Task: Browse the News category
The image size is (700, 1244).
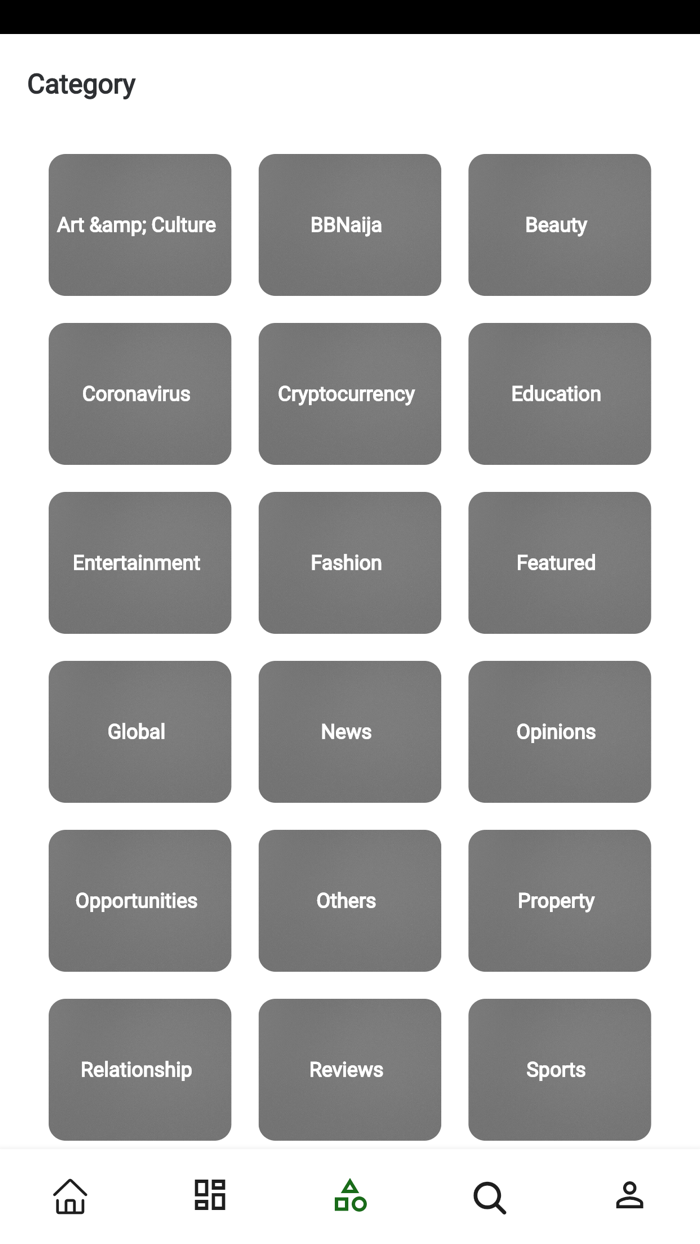Action: pyautogui.click(x=350, y=732)
